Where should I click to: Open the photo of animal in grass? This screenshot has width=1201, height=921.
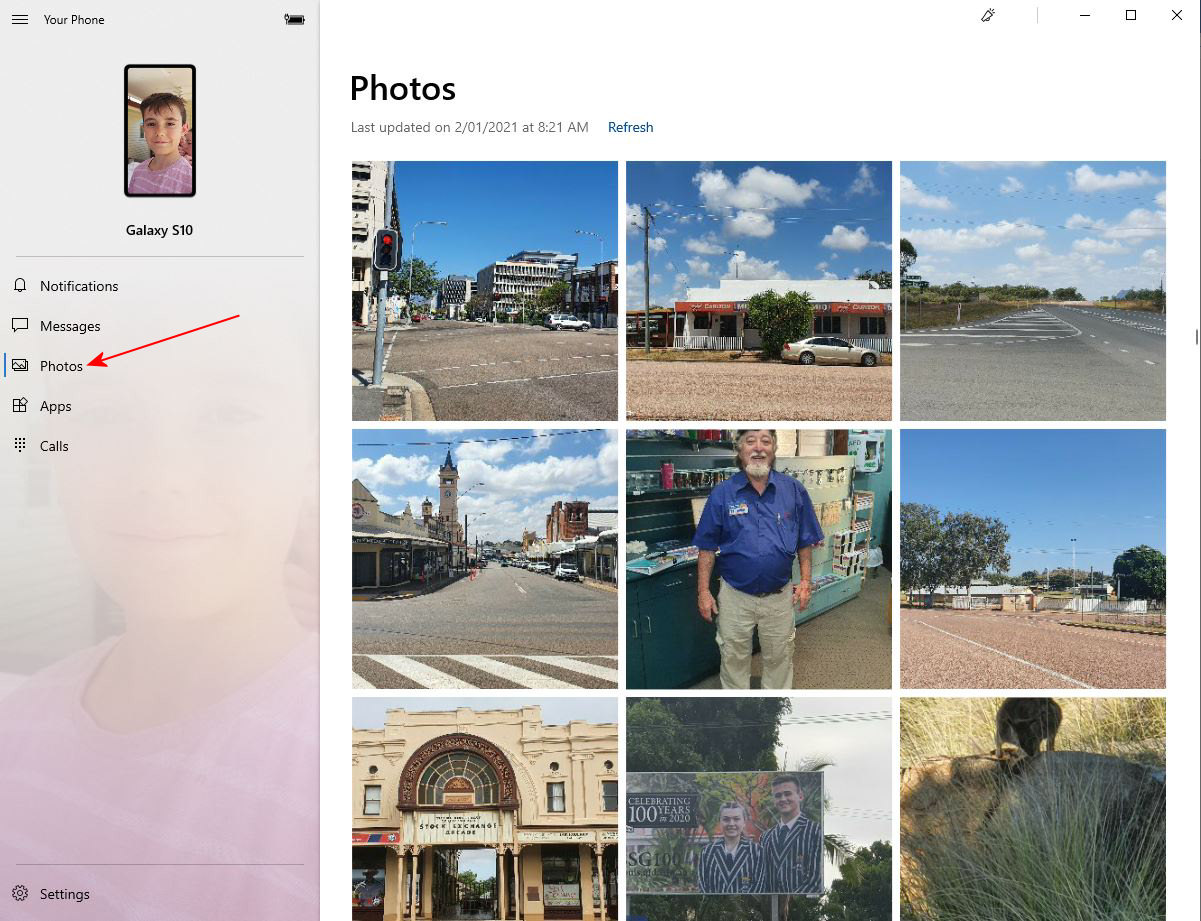pyautogui.click(x=1032, y=808)
